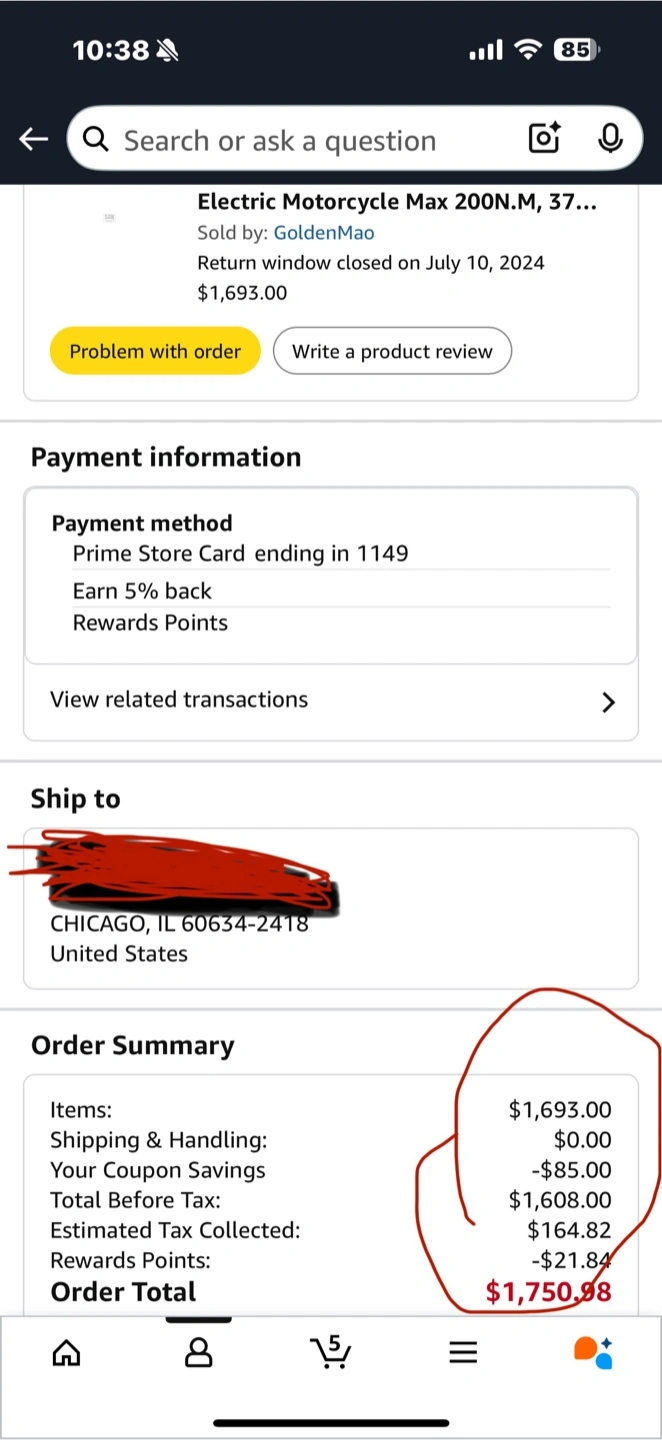
Task: Open the account profile tab
Action: (199, 1353)
